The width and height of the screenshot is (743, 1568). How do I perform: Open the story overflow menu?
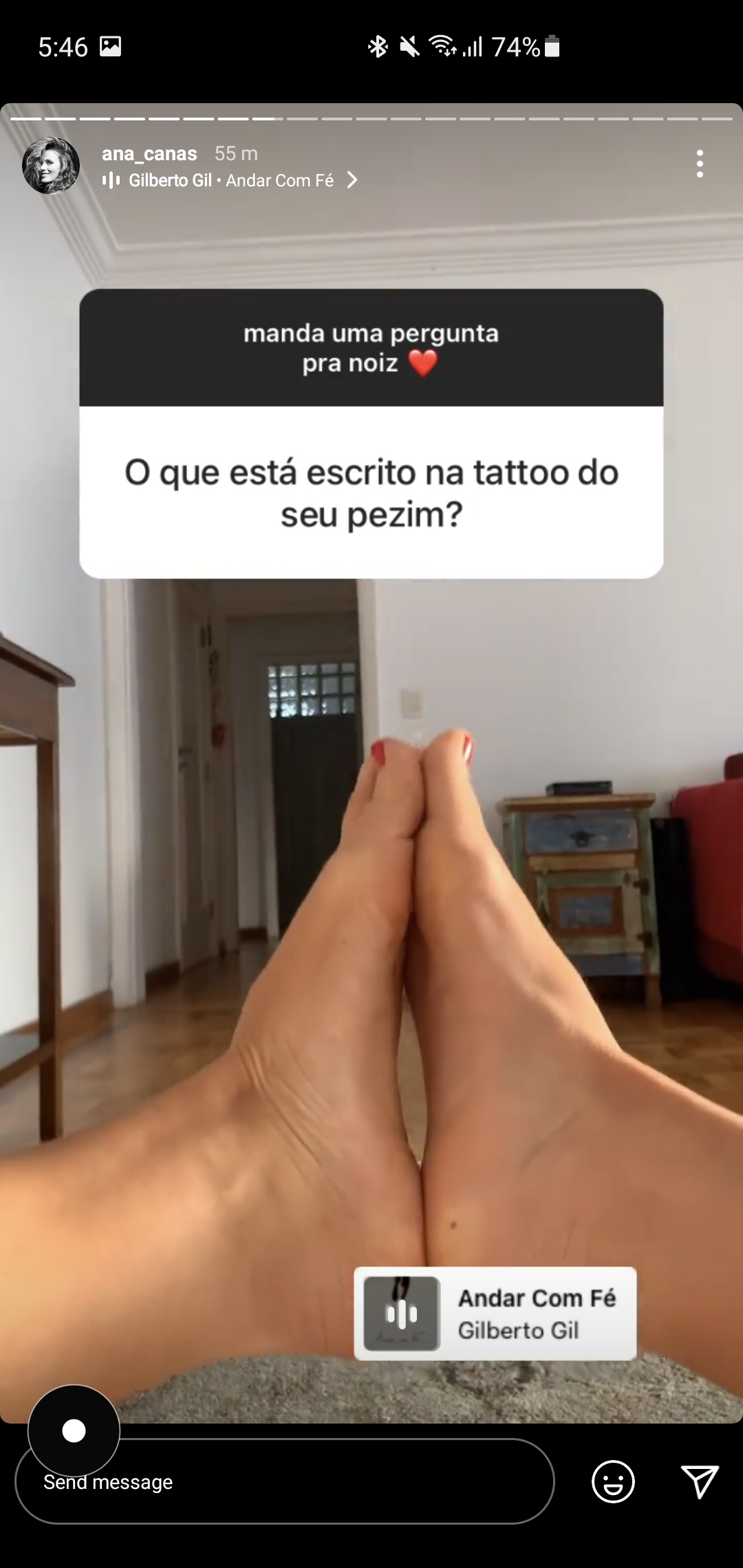700,164
